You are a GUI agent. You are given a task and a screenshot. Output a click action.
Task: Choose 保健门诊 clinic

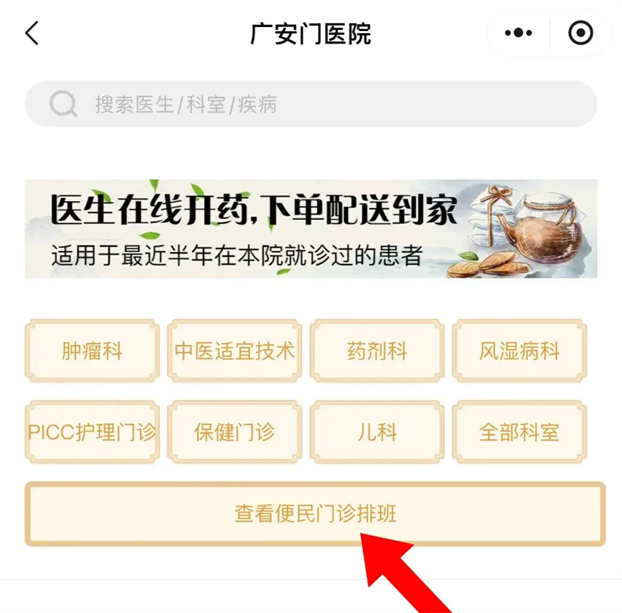(235, 432)
